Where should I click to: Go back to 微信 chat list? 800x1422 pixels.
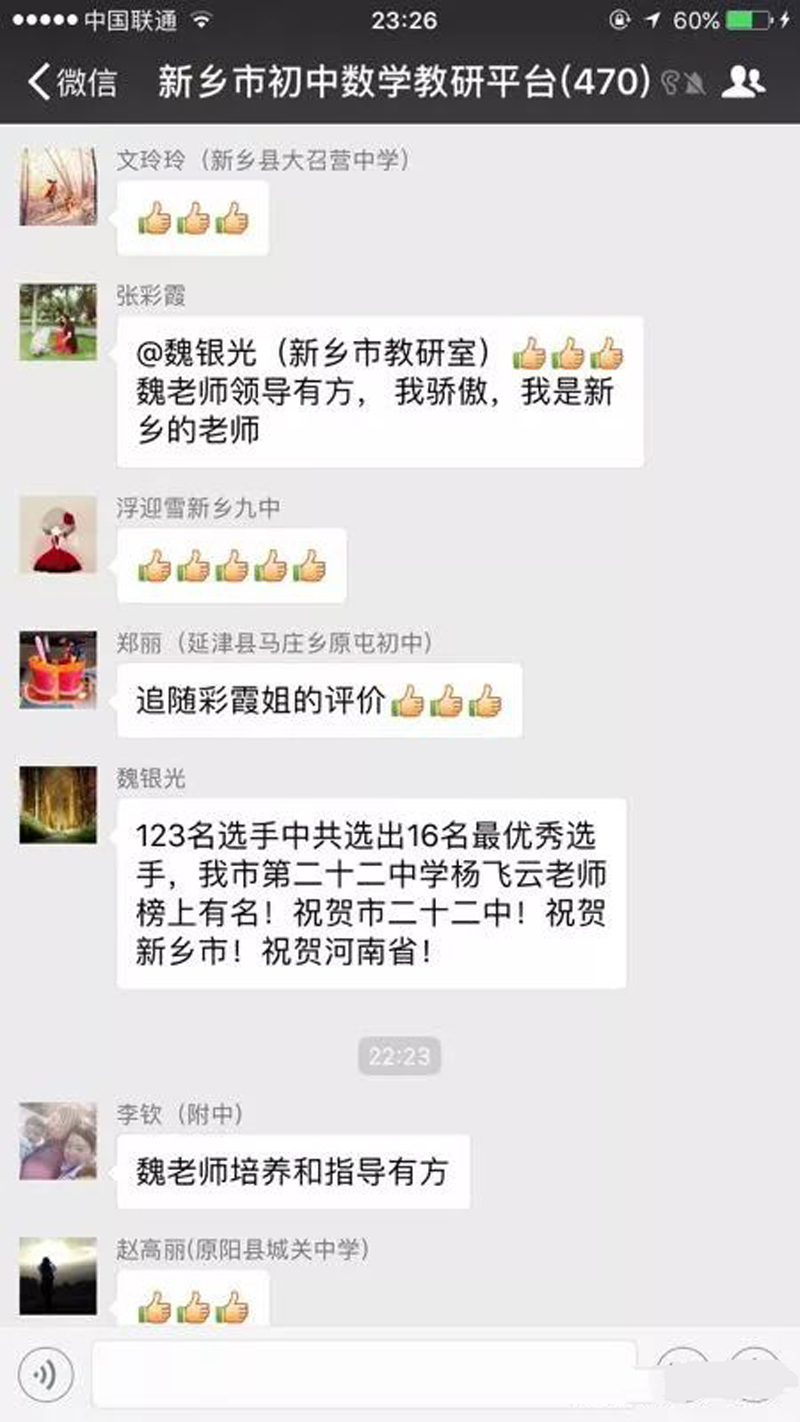coord(72,82)
